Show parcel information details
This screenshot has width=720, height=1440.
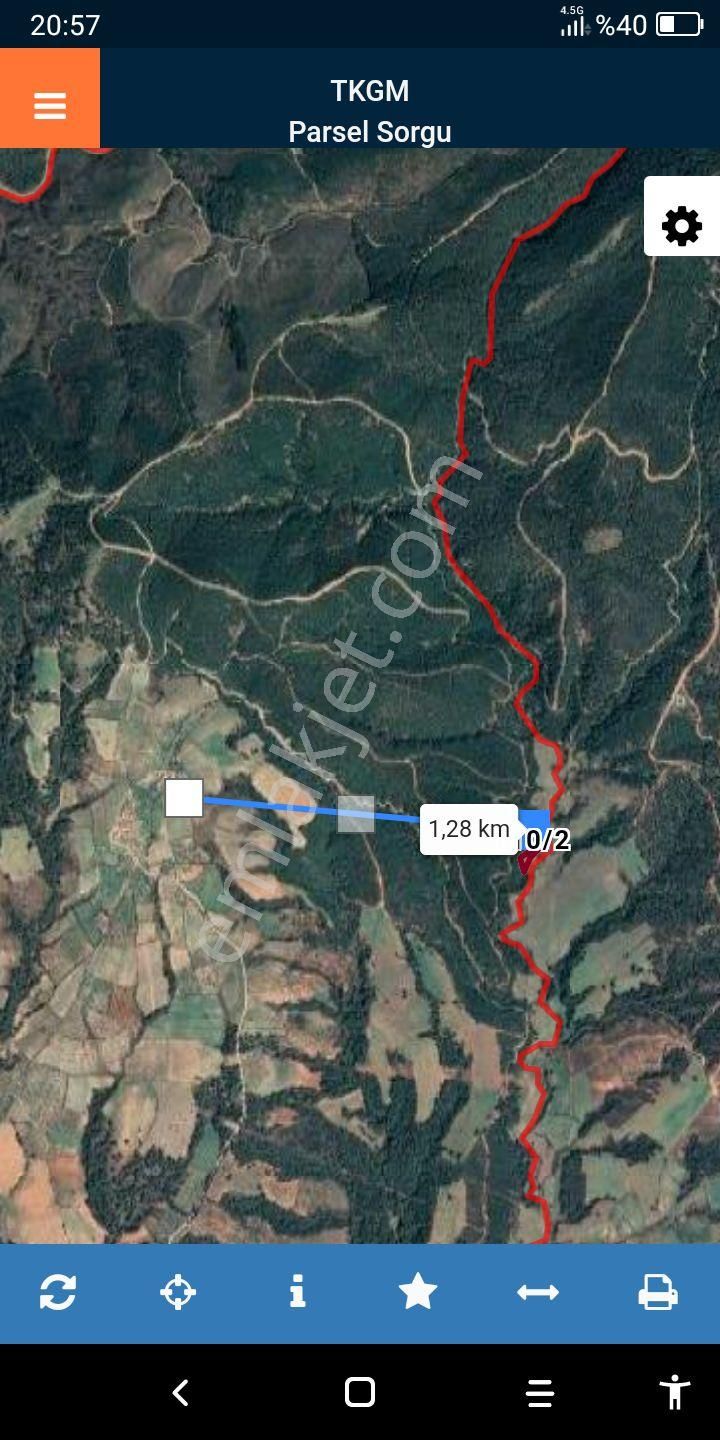point(297,1292)
